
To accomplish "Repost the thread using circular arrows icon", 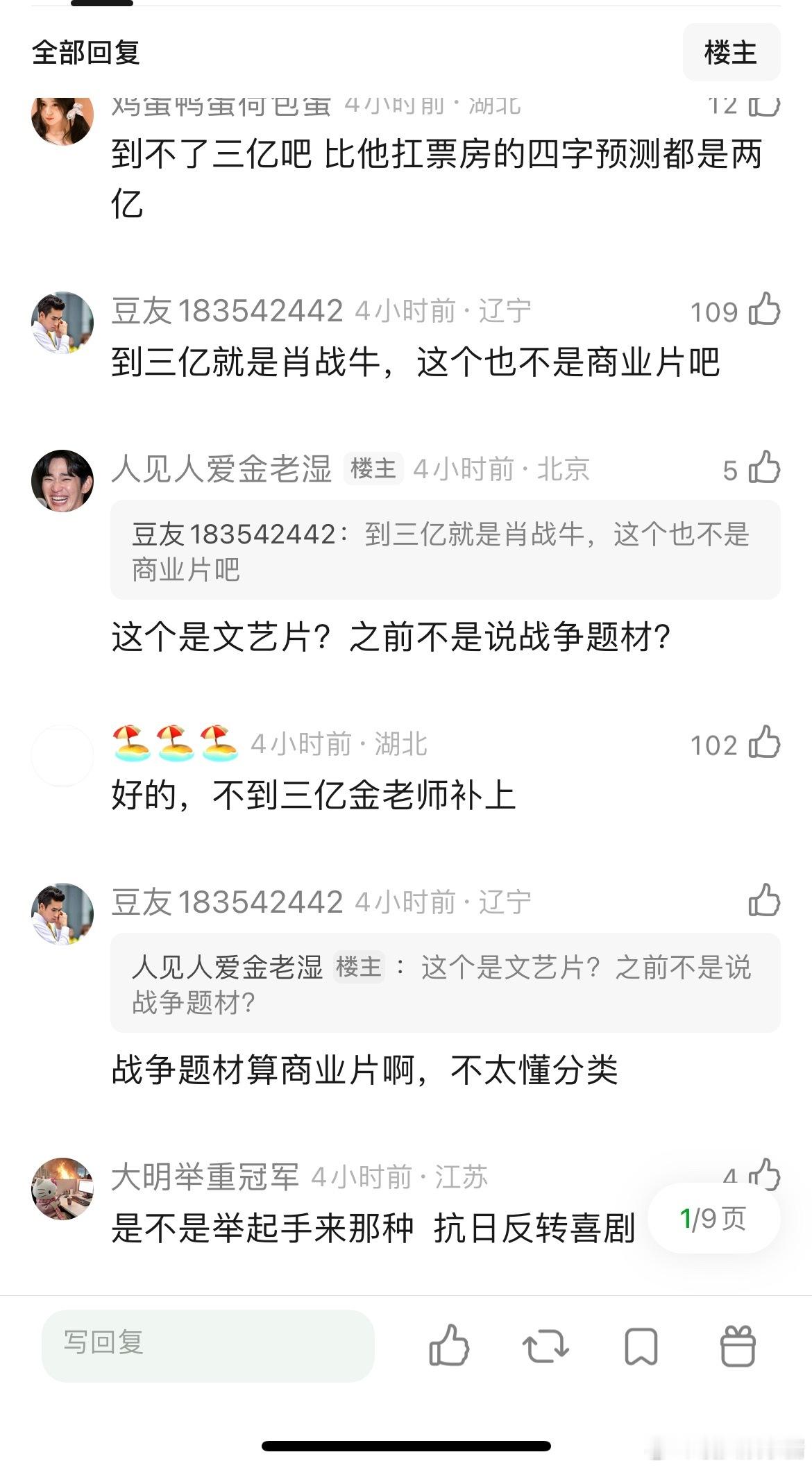I will [548, 1344].
